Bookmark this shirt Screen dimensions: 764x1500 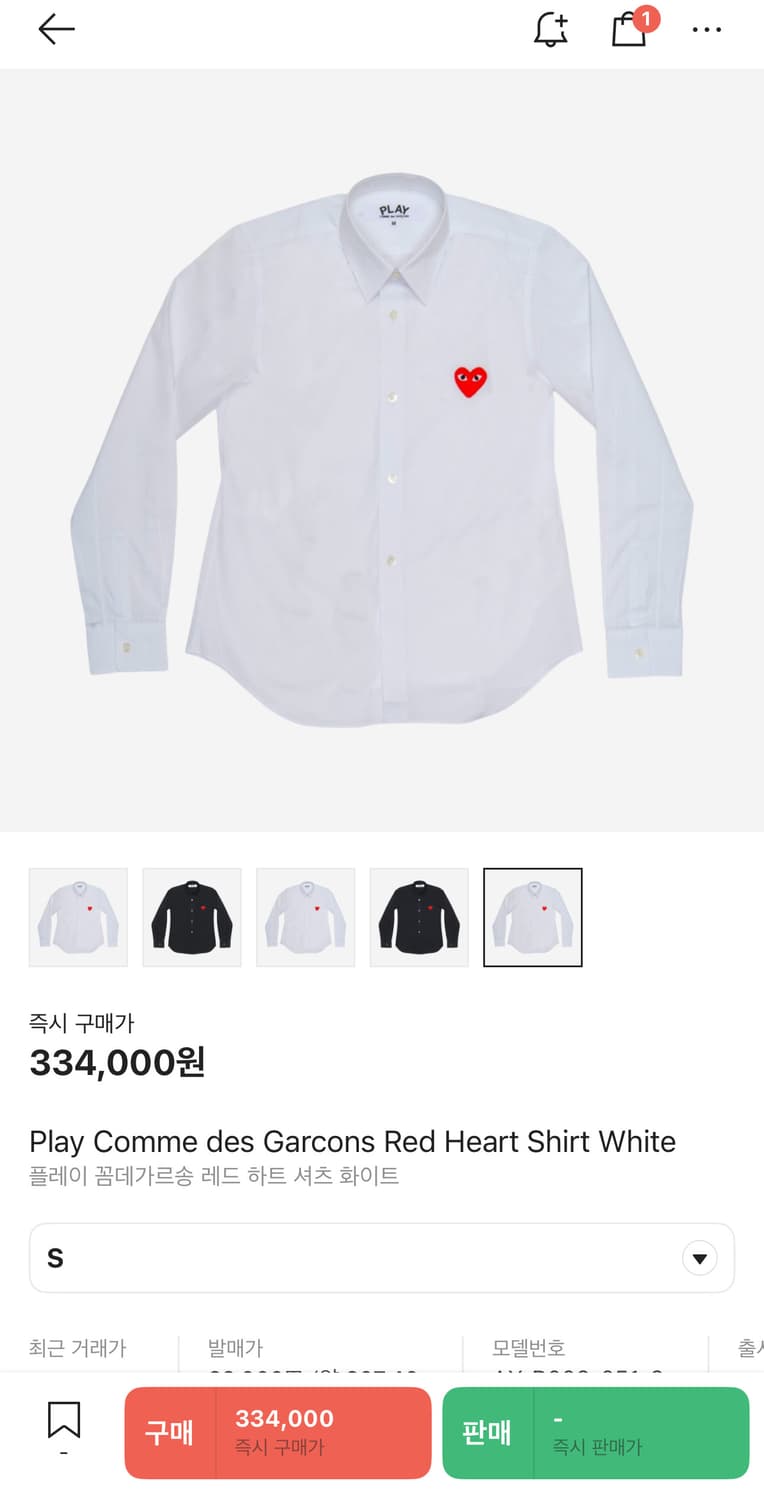pyautogui.click(x=64, y=1420)
